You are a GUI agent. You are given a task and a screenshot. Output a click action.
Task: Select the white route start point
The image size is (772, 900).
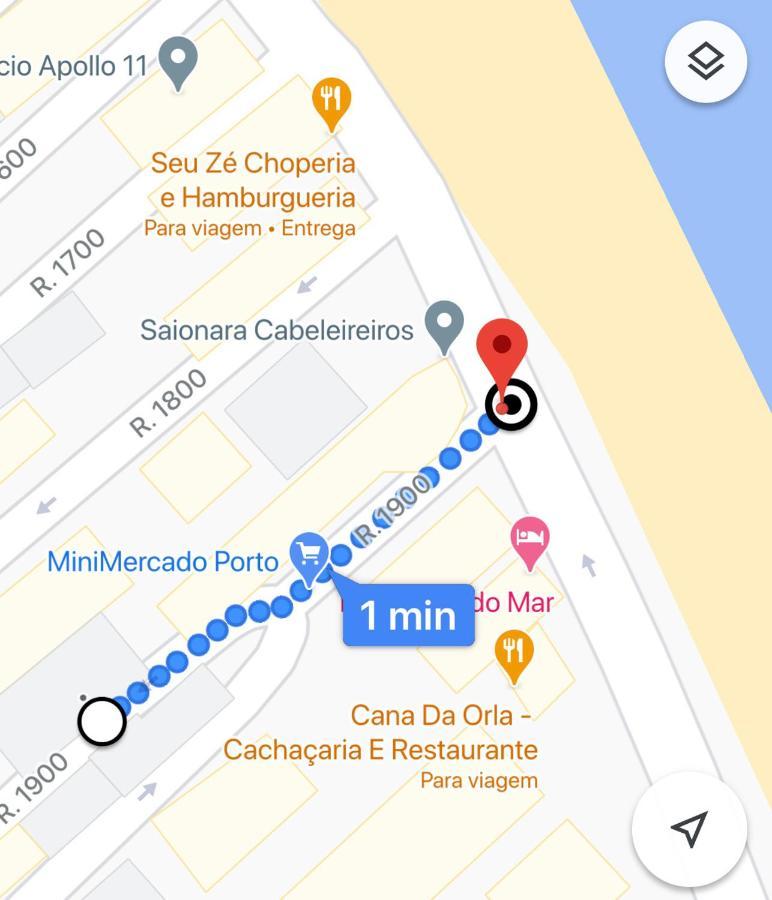[102, 721]
